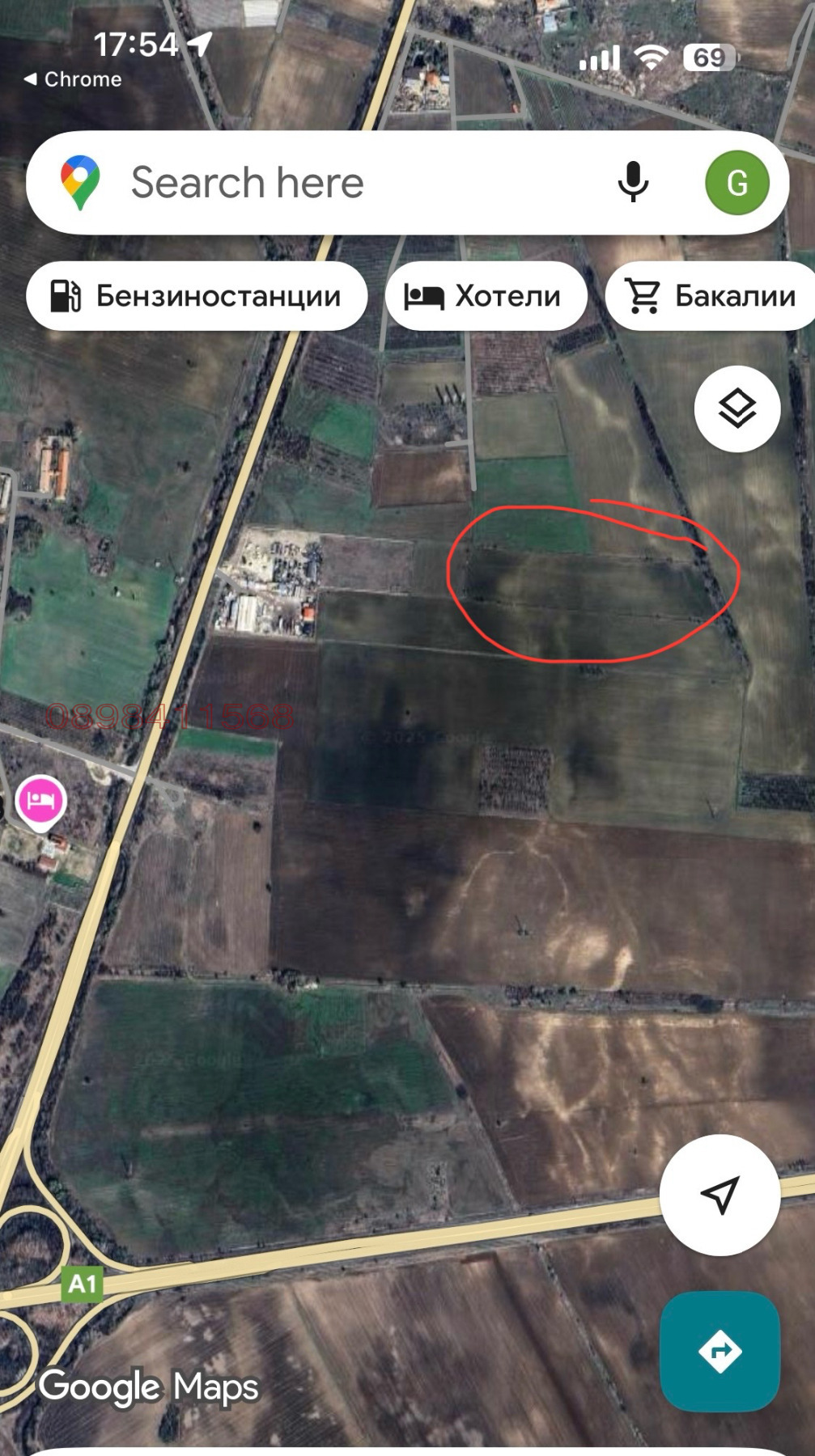Viewport: 815px width, 1456px height.
Task: Open directions with the blue arrow button
Action: [x=719, y=1350]
